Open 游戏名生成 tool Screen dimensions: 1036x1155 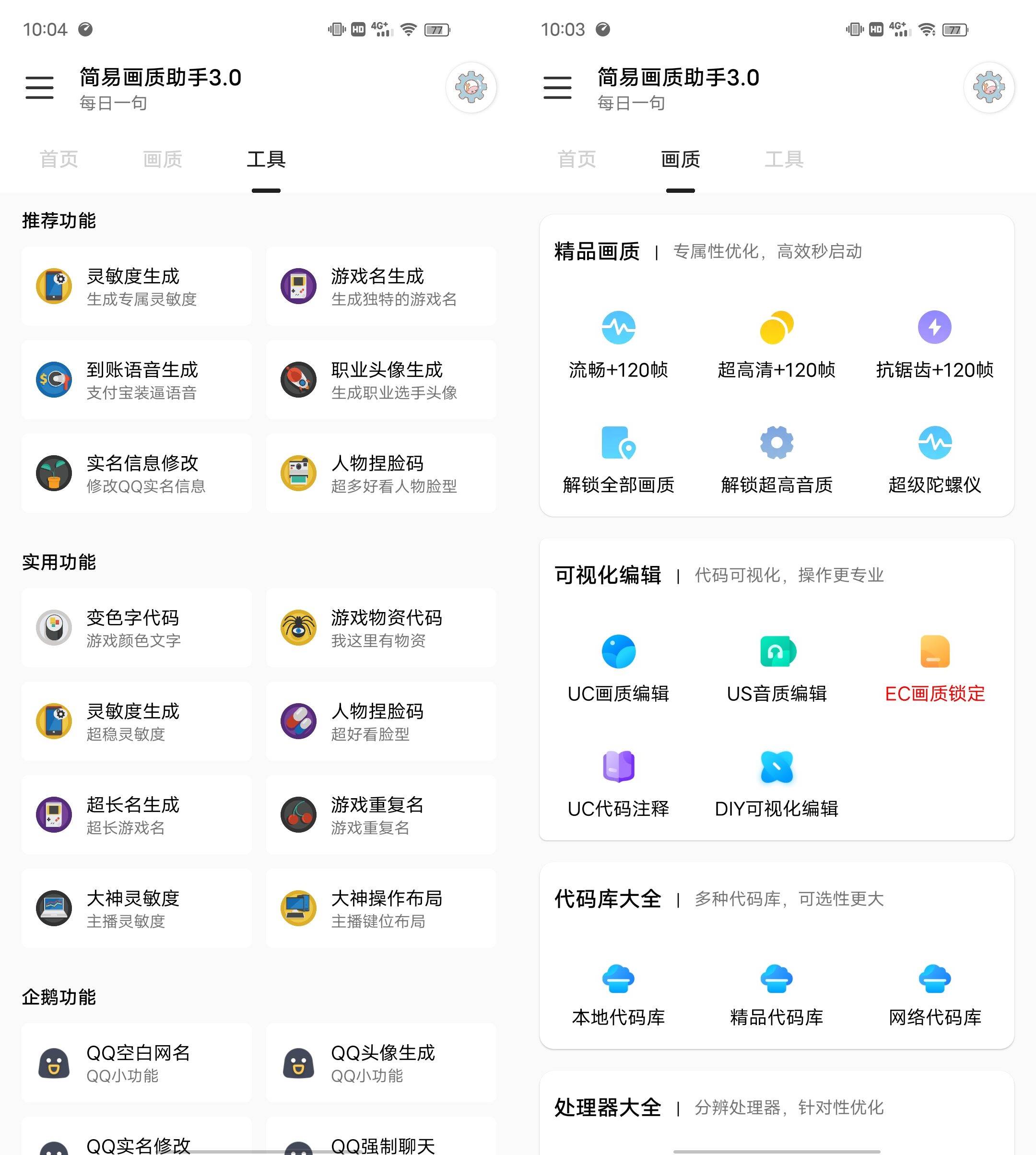click(380, 286)
